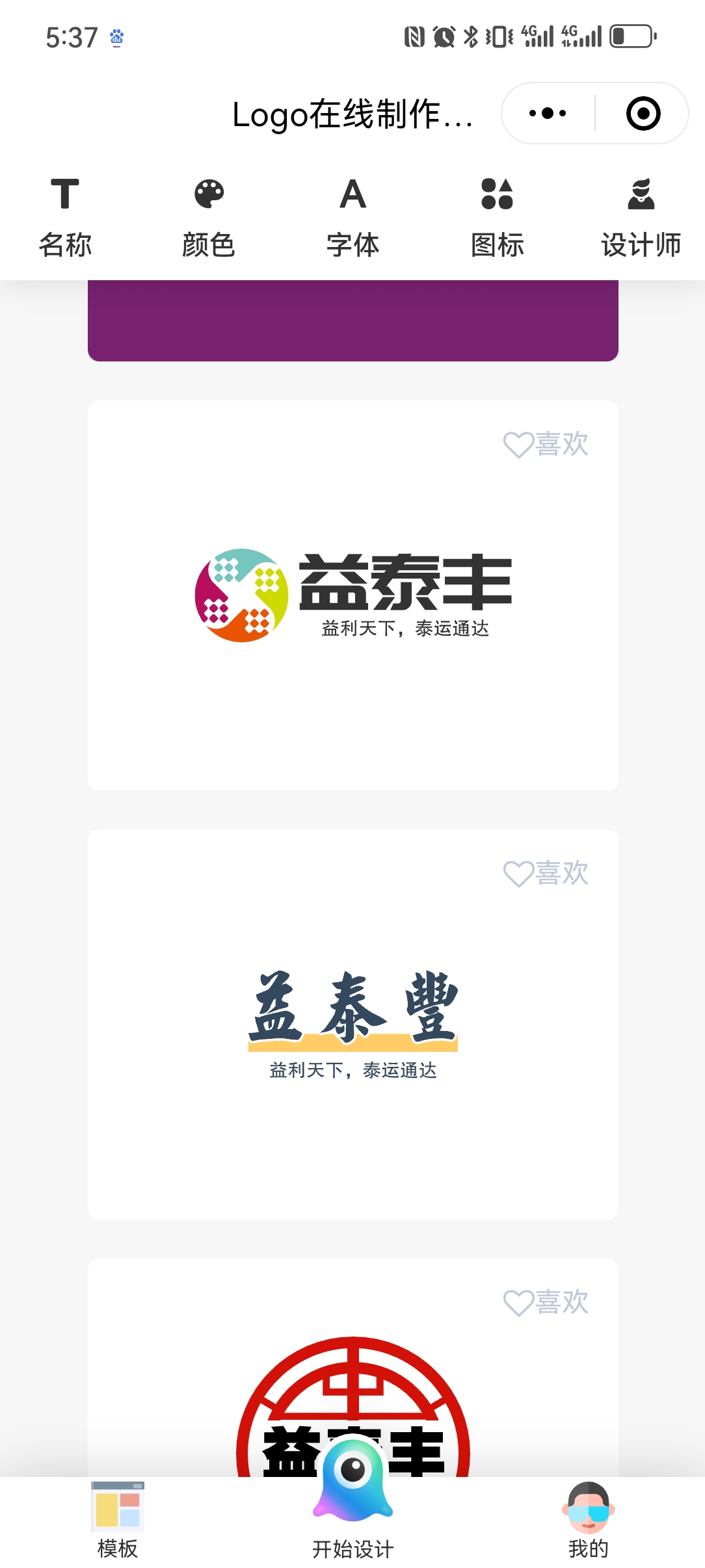Close the mini program with the circle button
705x1568 pixels.
pyautogui.click(x=643, y=113)
